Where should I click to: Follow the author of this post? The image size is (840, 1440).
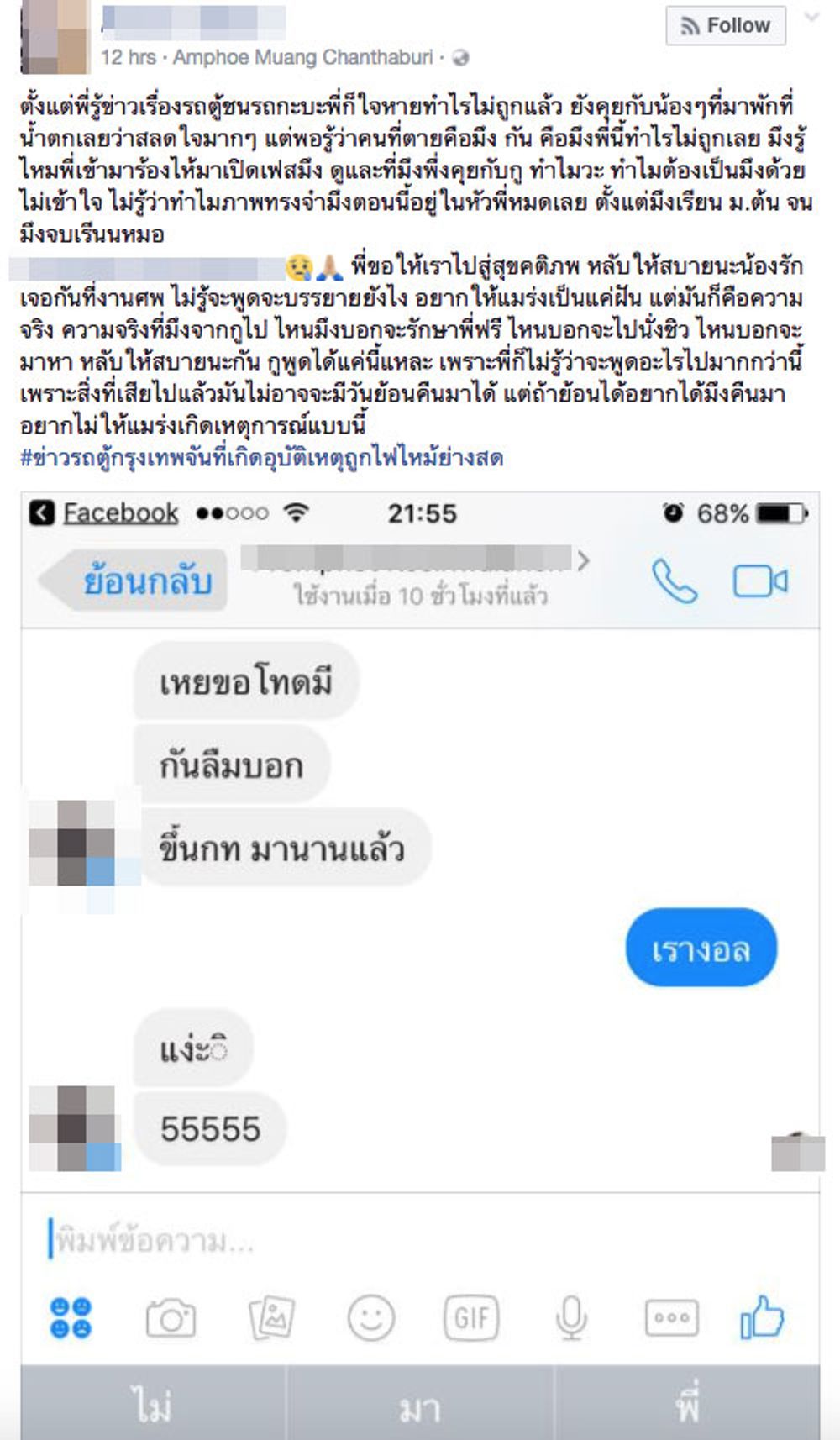tap(726, 26)
